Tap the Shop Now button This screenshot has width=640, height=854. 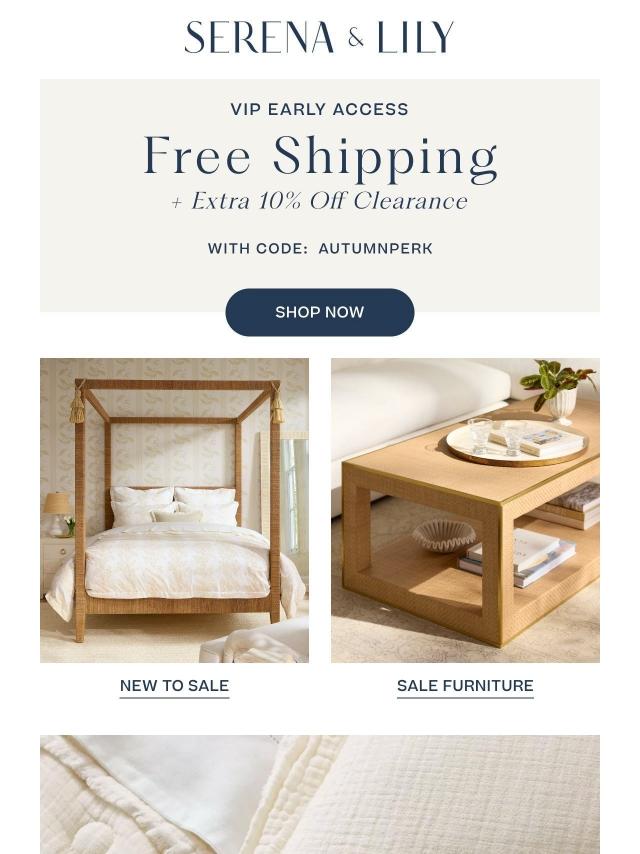click(319, 312)
